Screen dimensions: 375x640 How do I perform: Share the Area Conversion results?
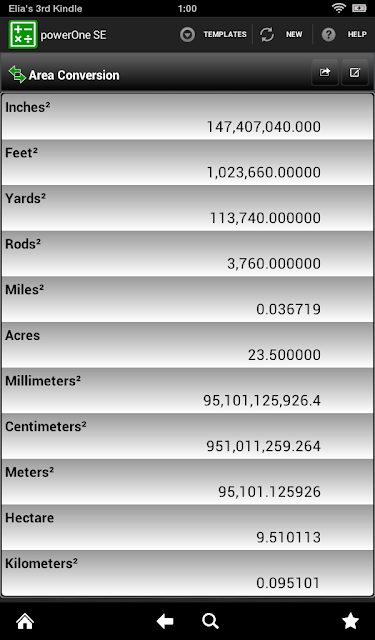click(x=325, y=73)
